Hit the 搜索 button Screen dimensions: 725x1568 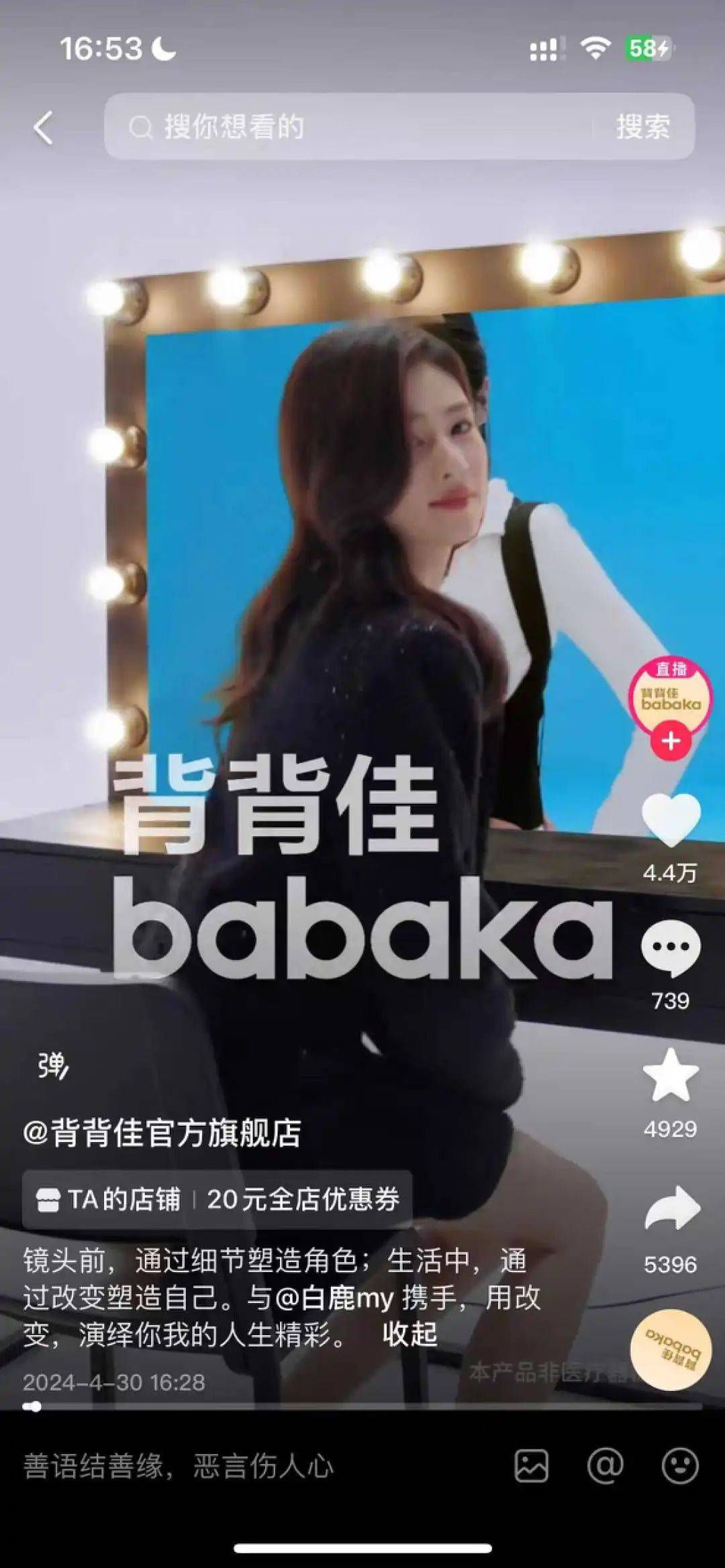pyautogui.click(x=642, y=126)
